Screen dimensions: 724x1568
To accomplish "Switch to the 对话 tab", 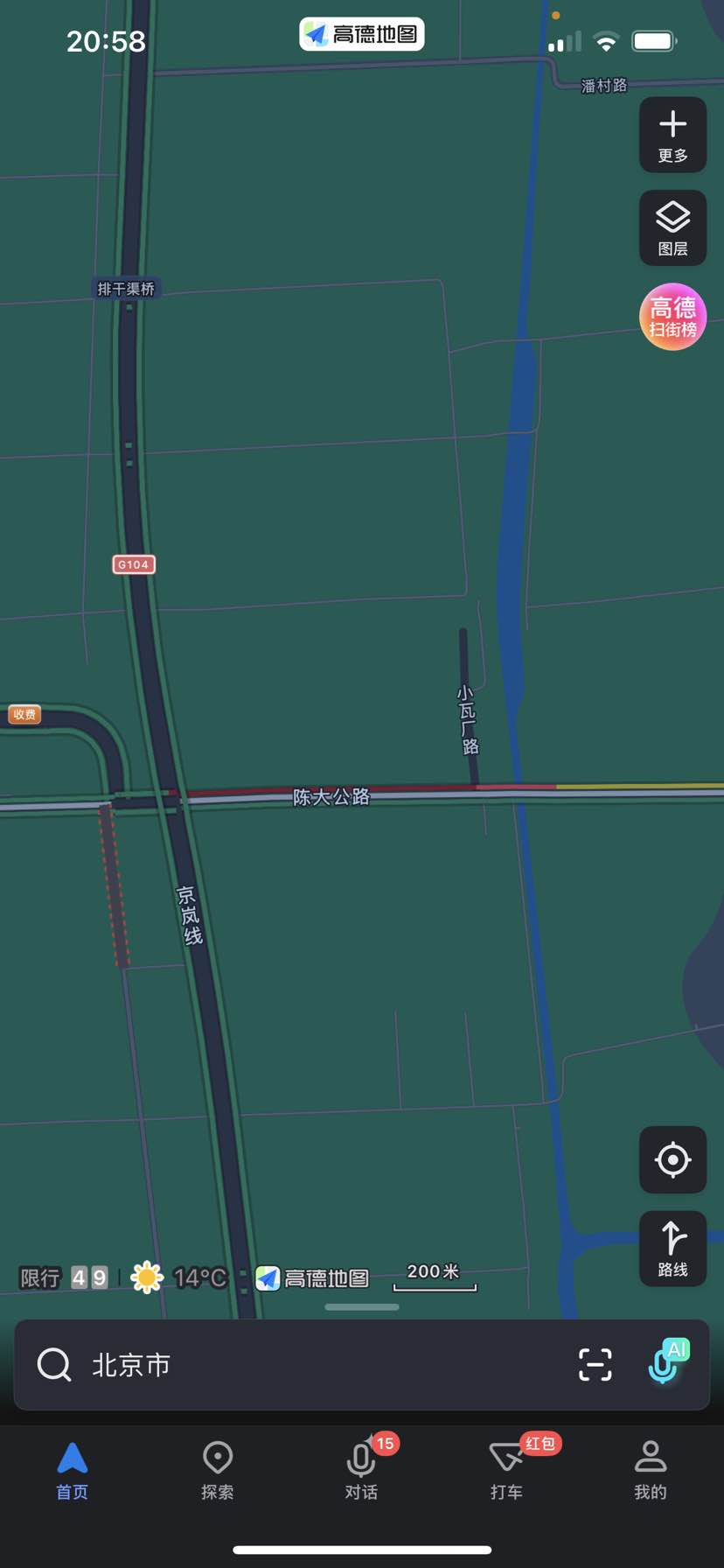I will click(361, 1470).
